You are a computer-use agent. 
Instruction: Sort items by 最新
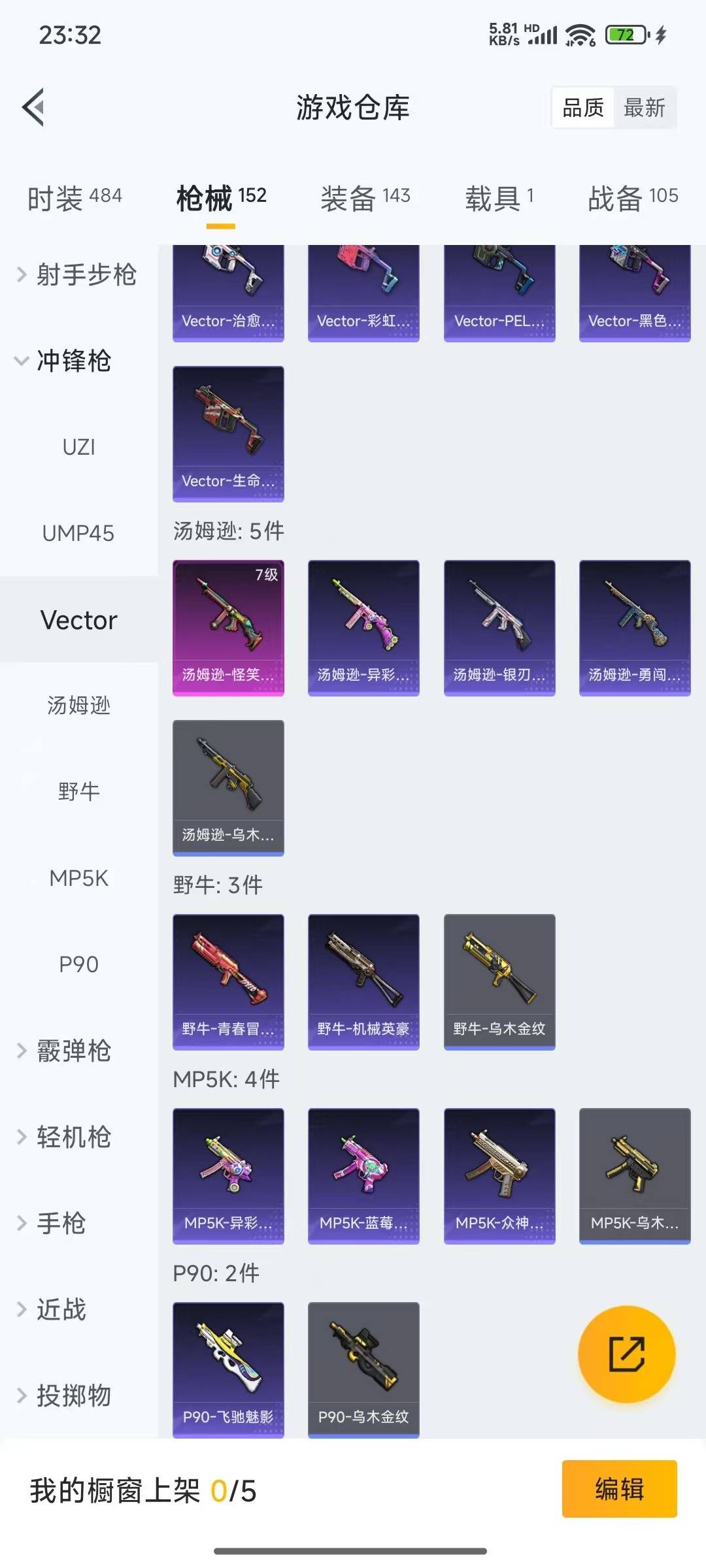coord(644,108)
